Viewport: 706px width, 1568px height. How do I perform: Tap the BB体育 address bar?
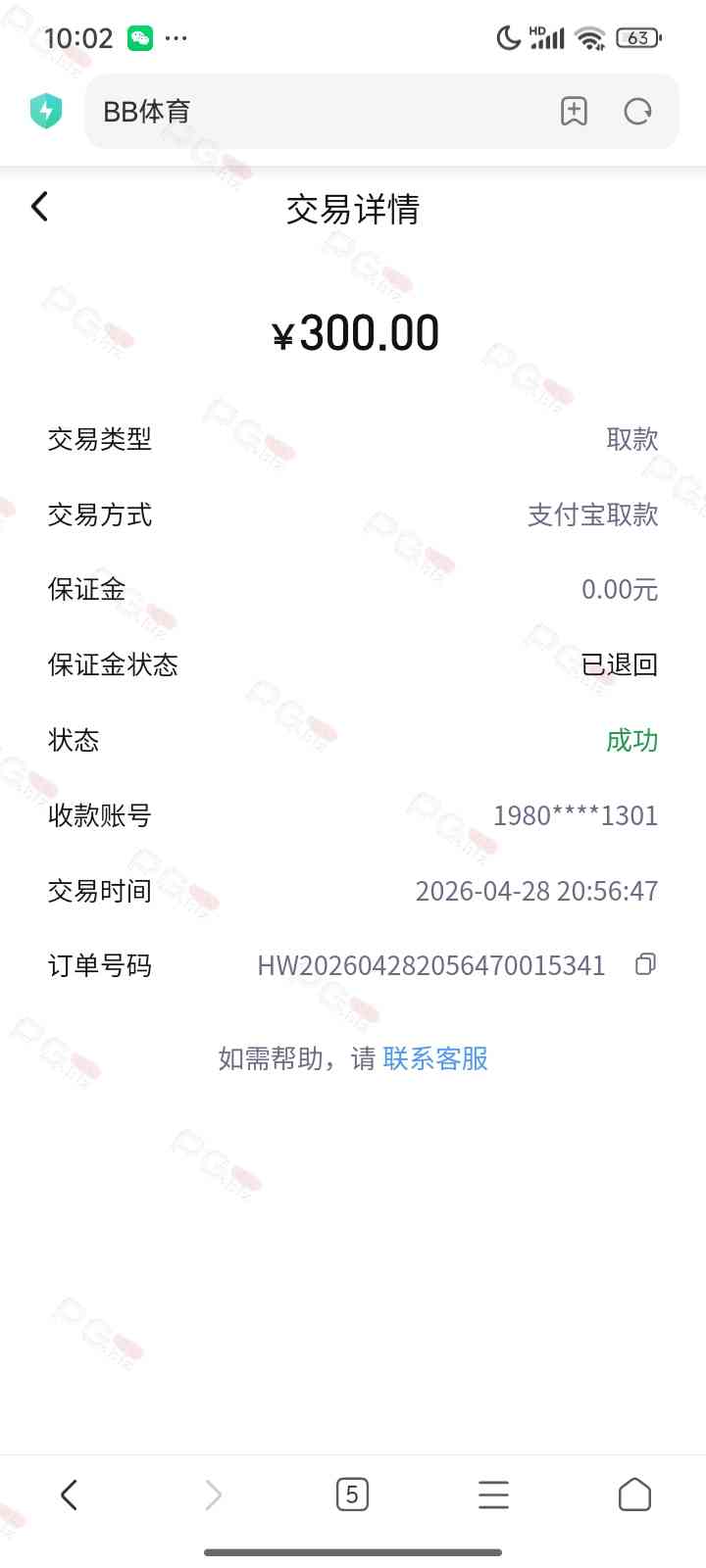tap(314, 112)
